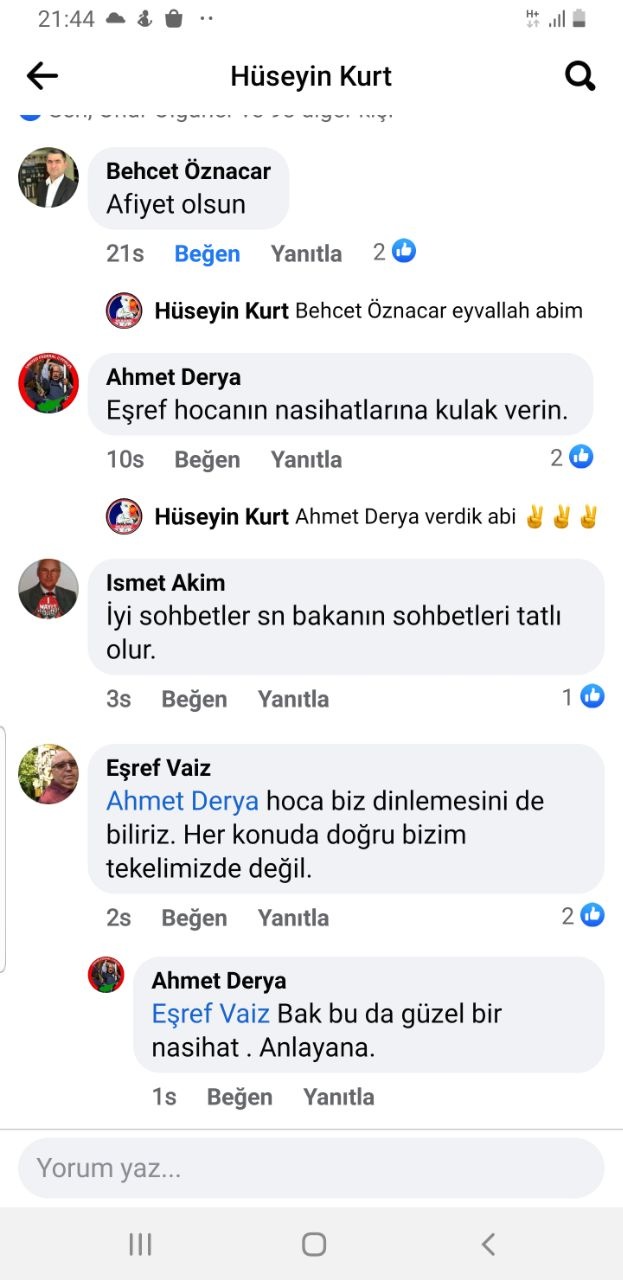Like Eşref Vaiz's comment
This screenshot has height=1280, width=623.
point(194,918)
